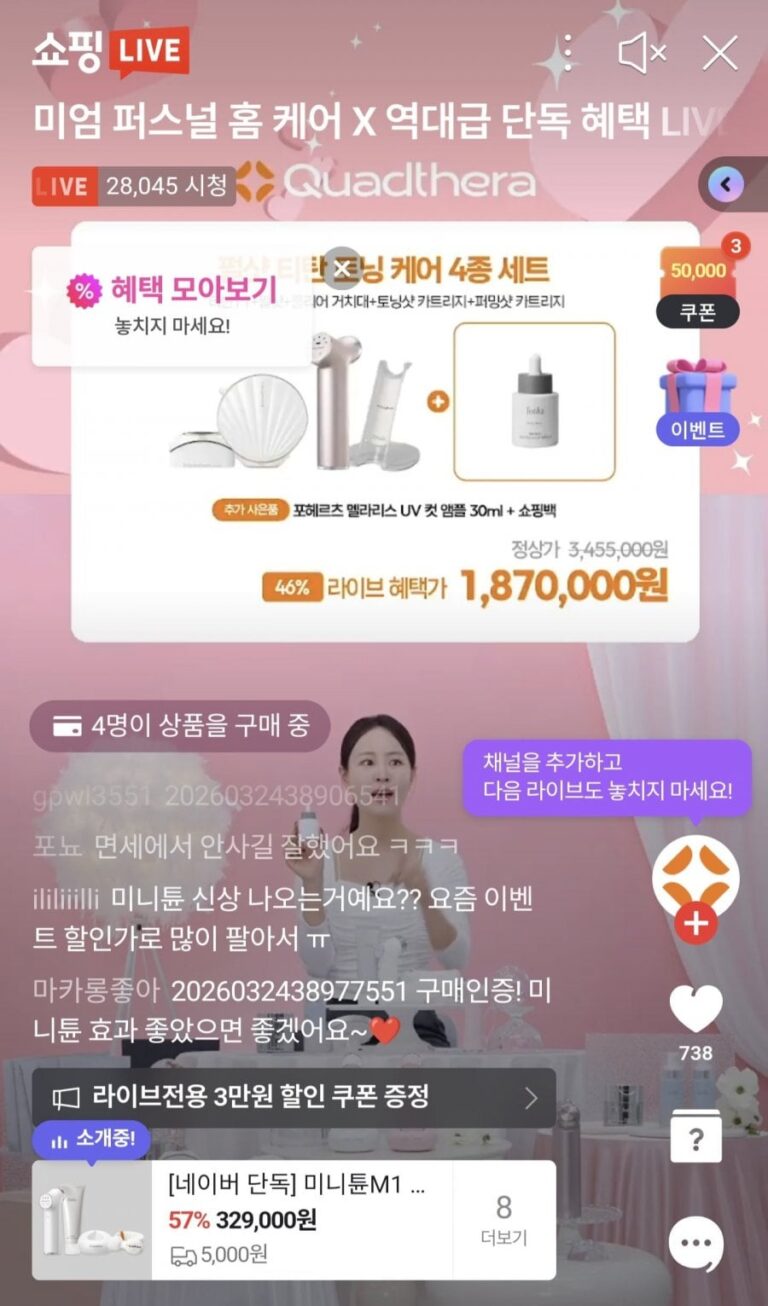Screen dimensions: 768x1306
Task: Dismiss the 혜택 모아보기 popup
Action: point(343,268)
